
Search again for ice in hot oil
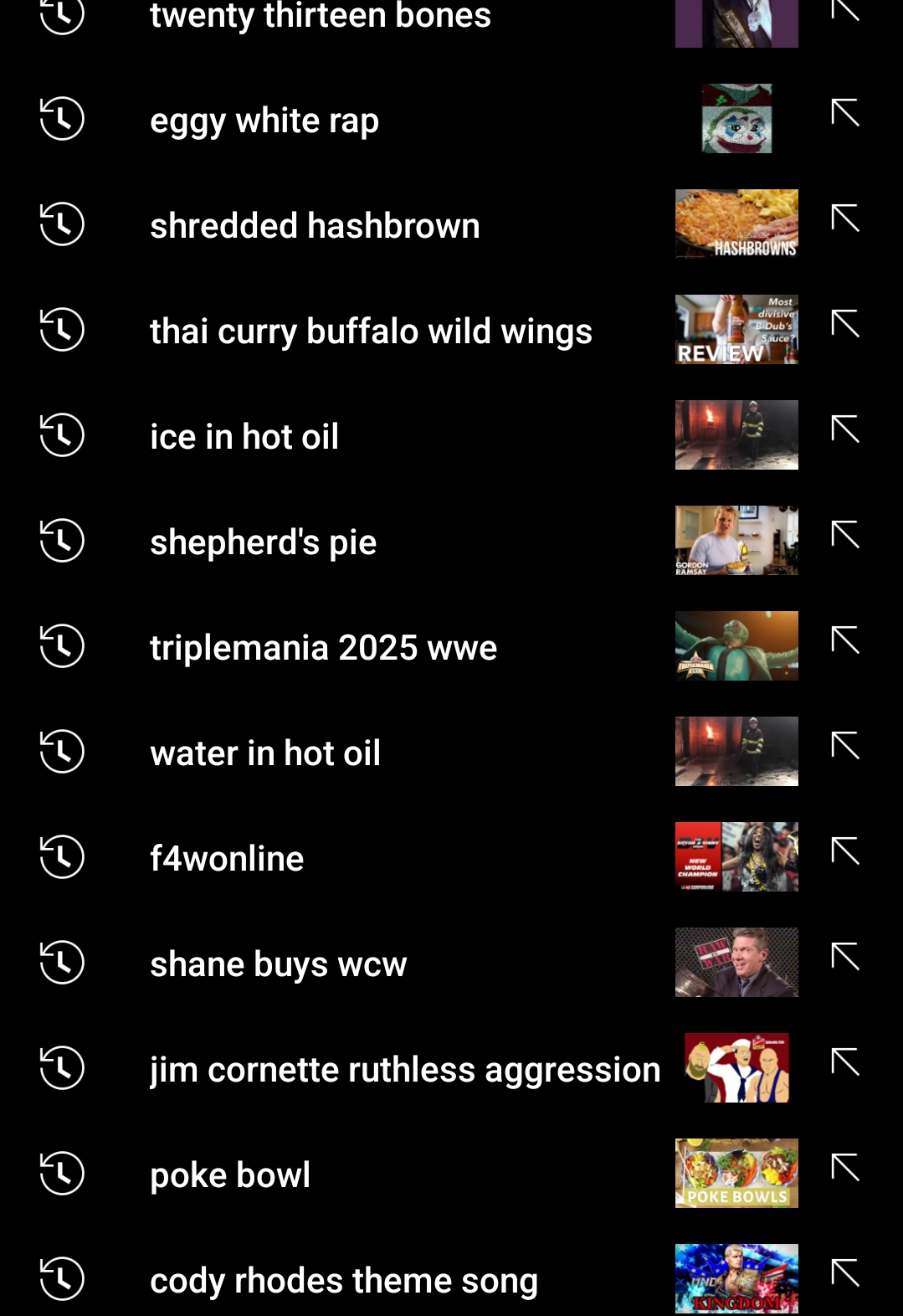(244, 437)
